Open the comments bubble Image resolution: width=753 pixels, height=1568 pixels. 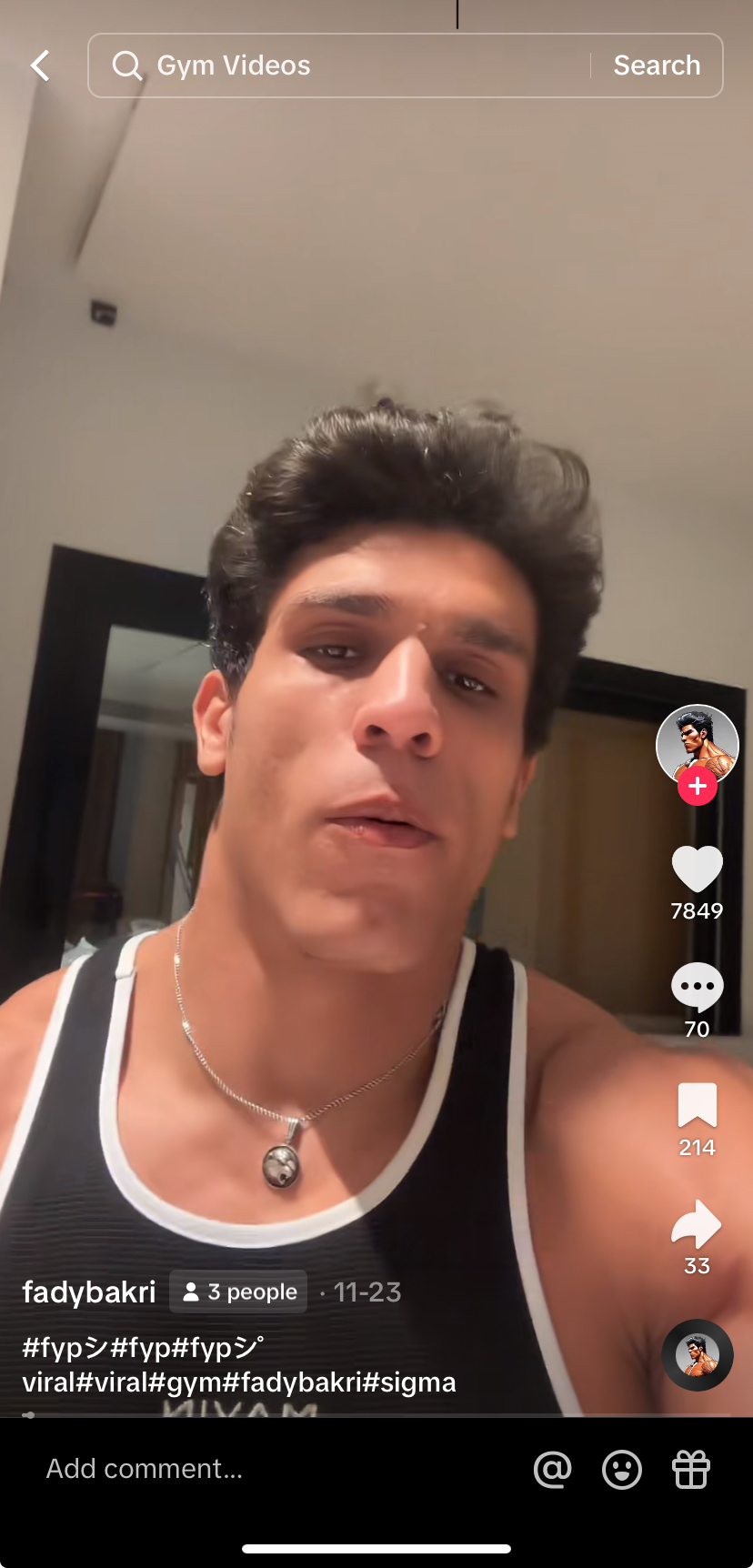[x=697, y=987]
